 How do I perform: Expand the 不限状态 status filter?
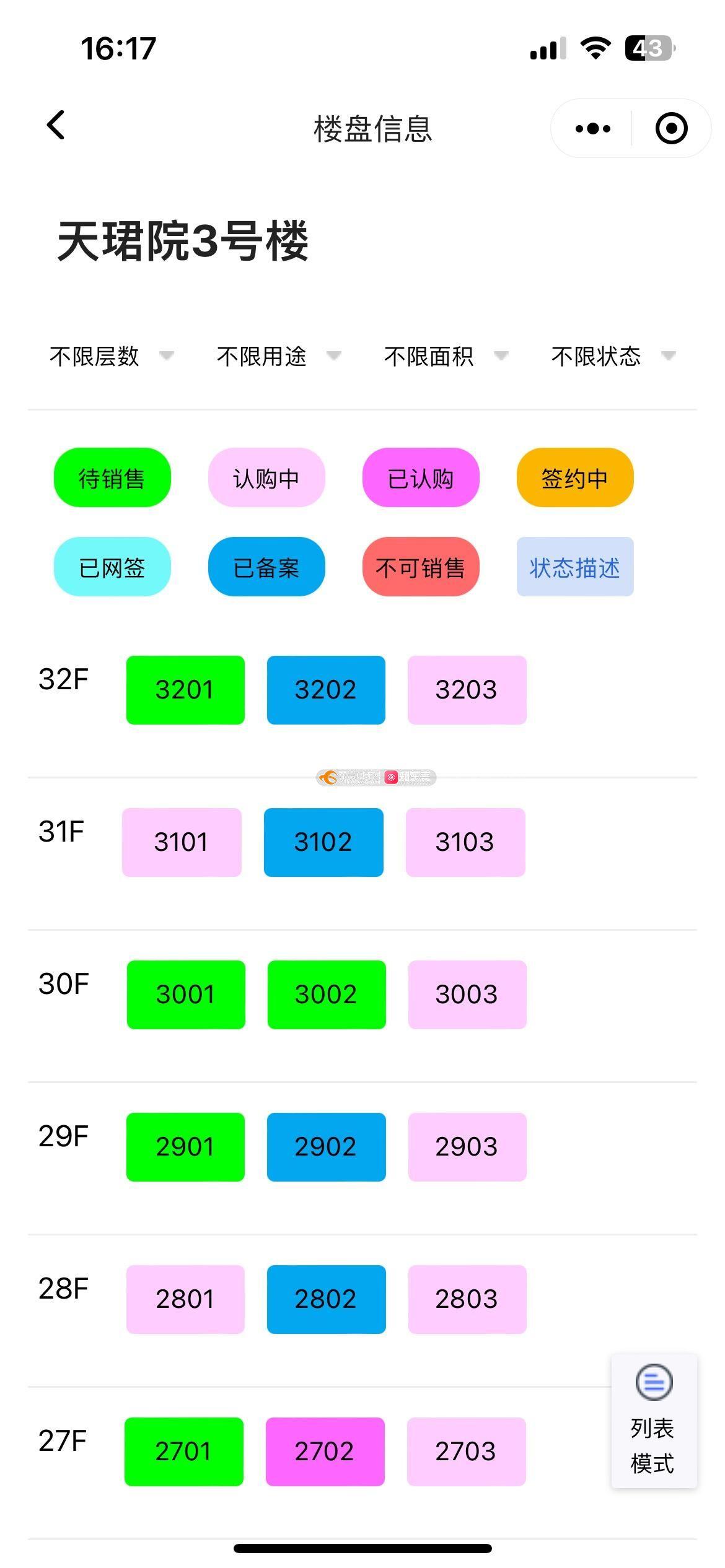click(x=613, y=356)
